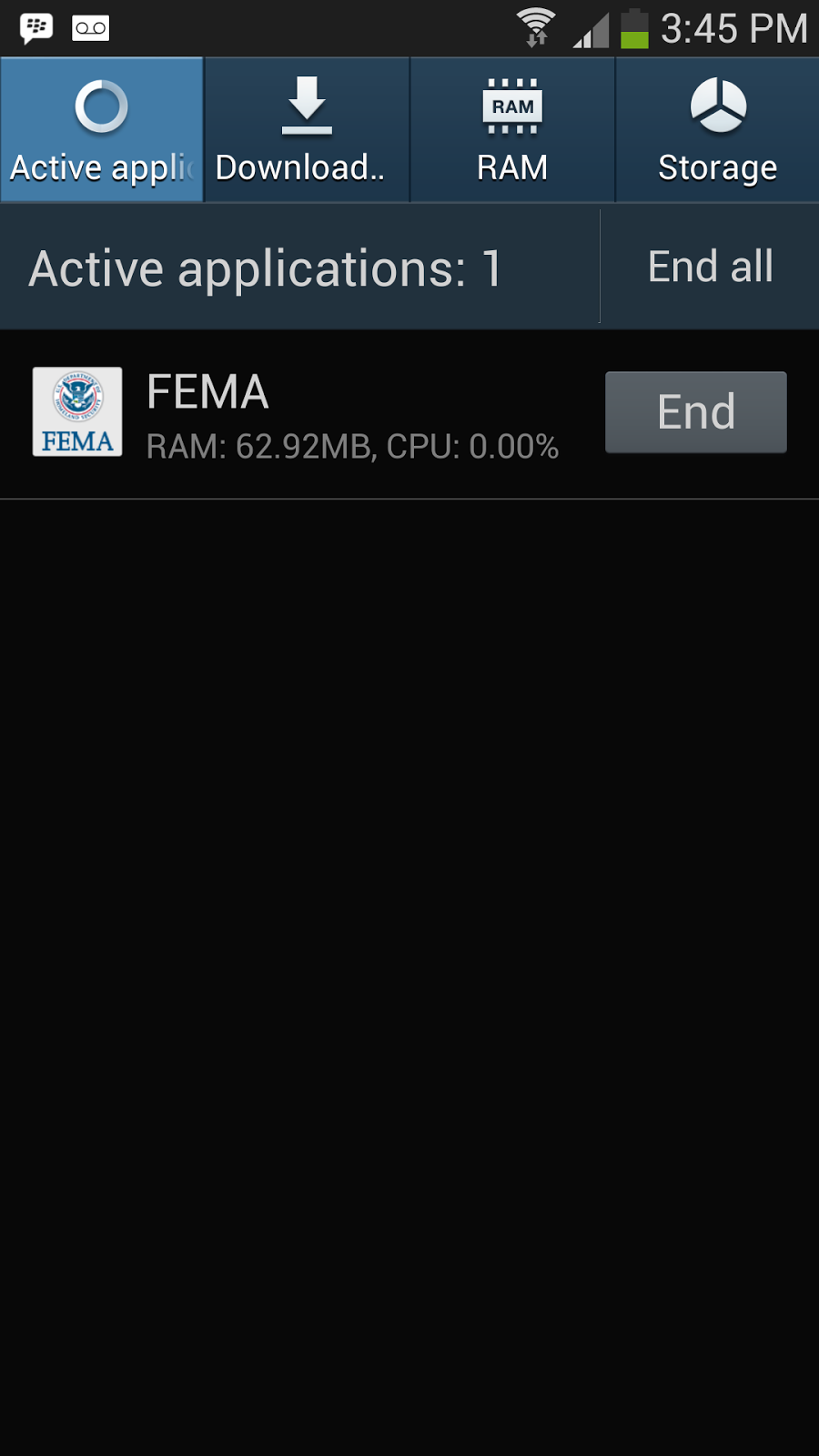Screen dimensions: 819x1456
Task: Click the Active applications: 1 header
Action: (x=264, y=267)
